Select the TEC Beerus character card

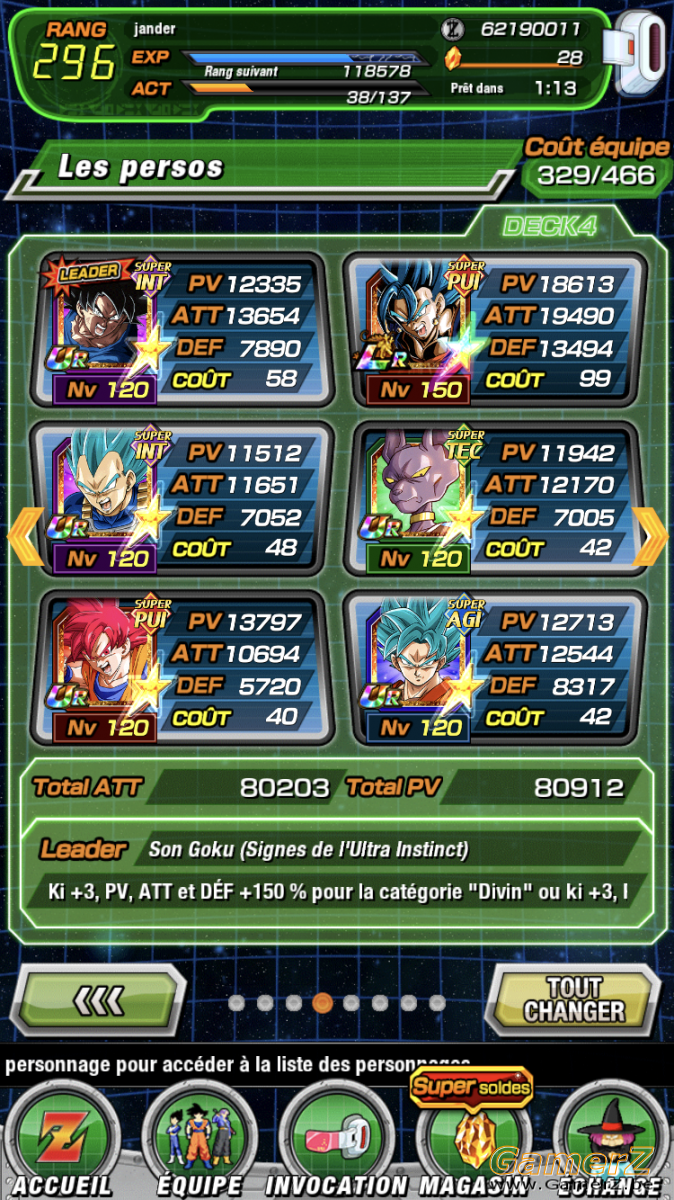tap(494, 499)
